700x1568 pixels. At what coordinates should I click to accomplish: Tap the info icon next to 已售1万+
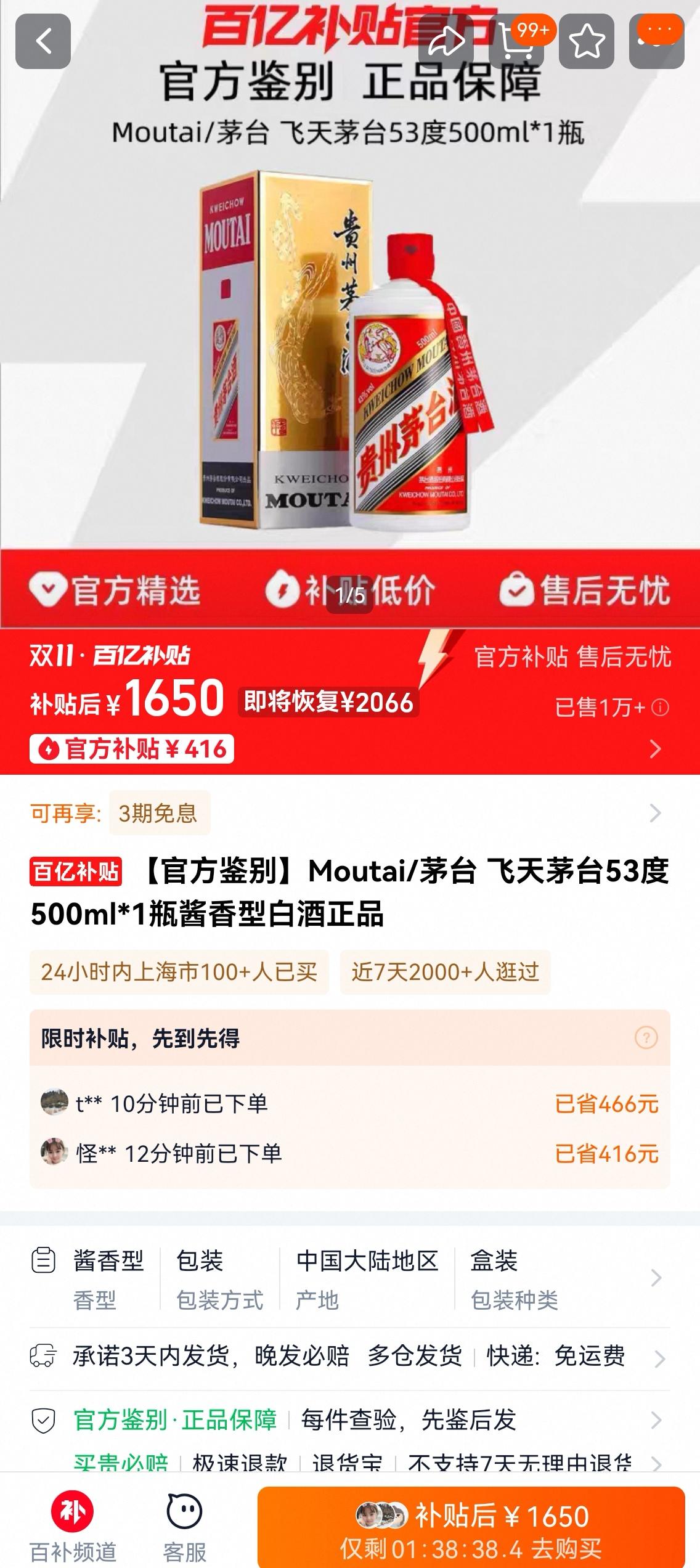point(660,708)
